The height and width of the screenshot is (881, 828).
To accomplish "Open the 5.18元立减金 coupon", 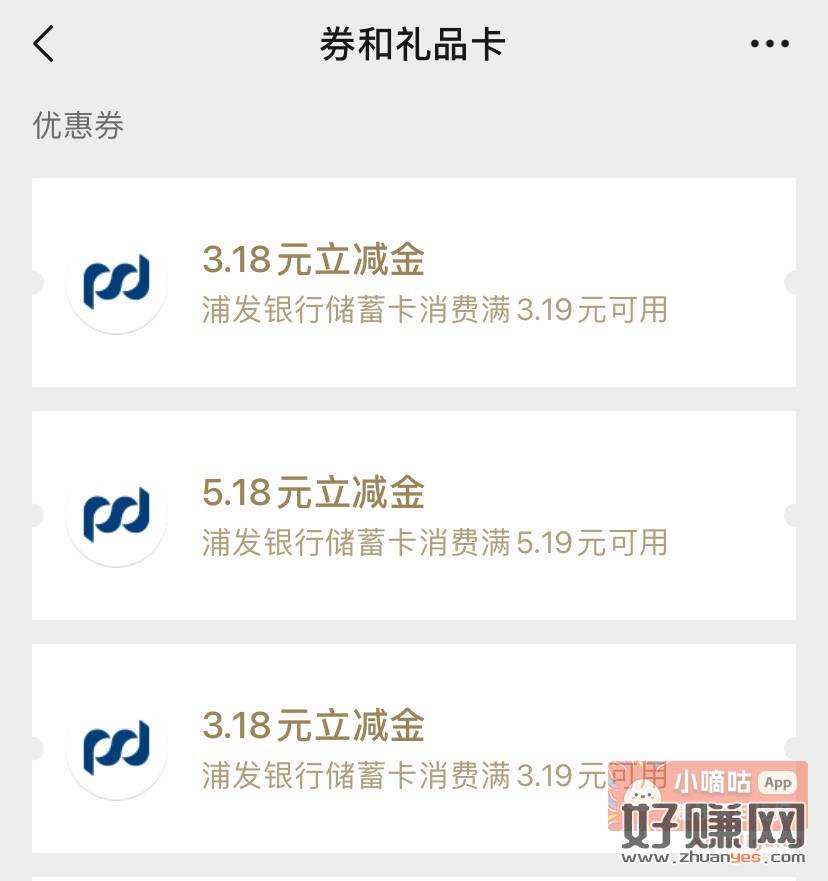I will point(414,515).
